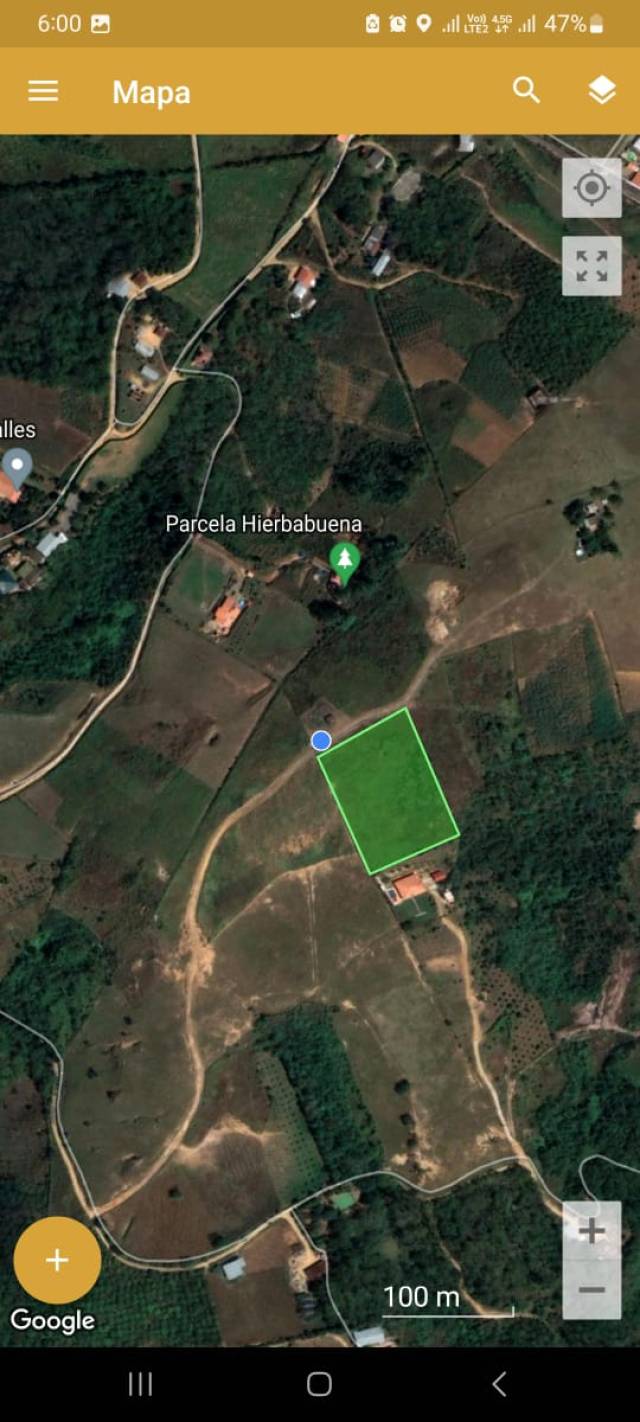Open the hamburger drawer menu

[x=43, y=92]
